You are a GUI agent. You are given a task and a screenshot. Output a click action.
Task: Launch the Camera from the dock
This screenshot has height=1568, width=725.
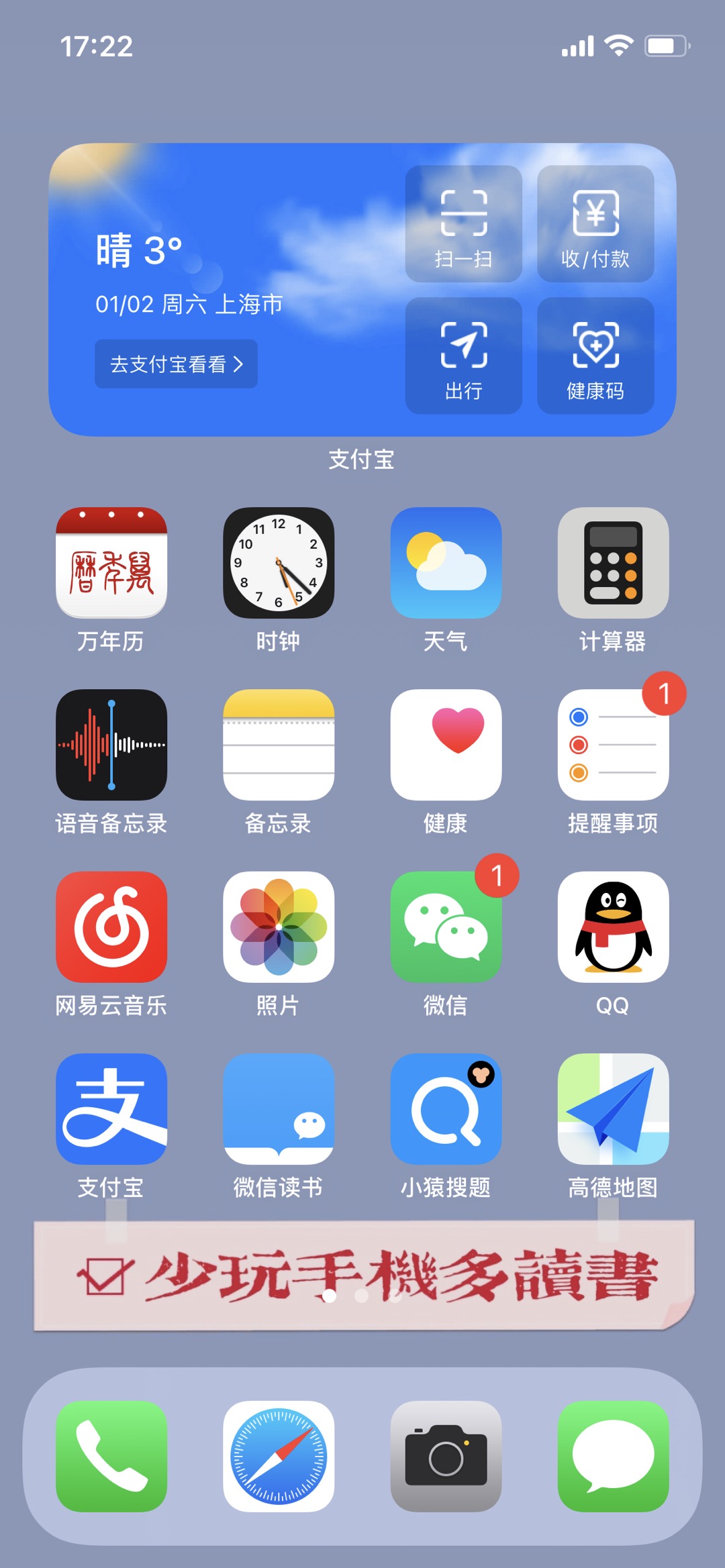point(446,1457)
